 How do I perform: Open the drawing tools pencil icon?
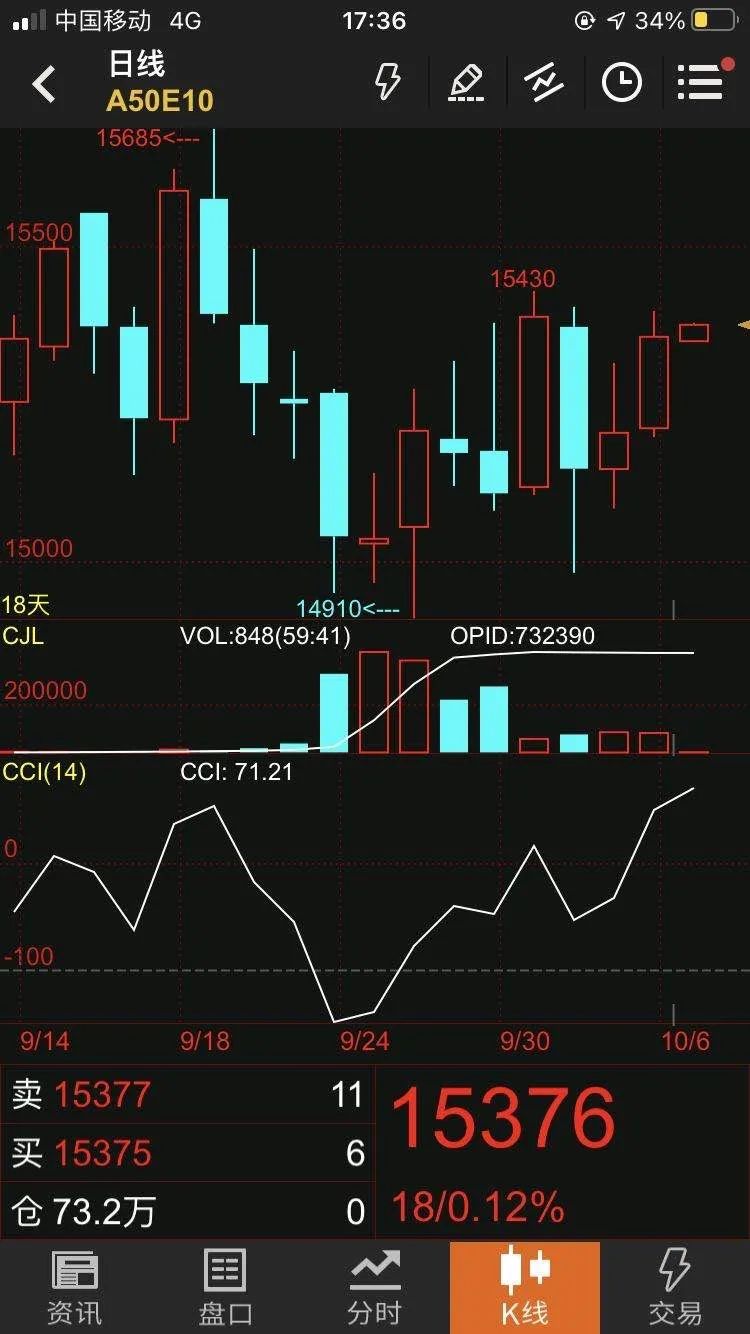467,82
